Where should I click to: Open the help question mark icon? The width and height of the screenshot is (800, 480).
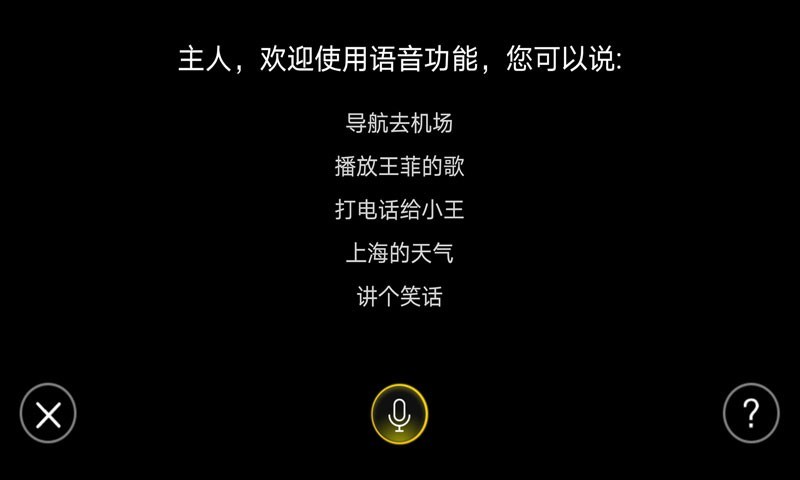(751, 413)
